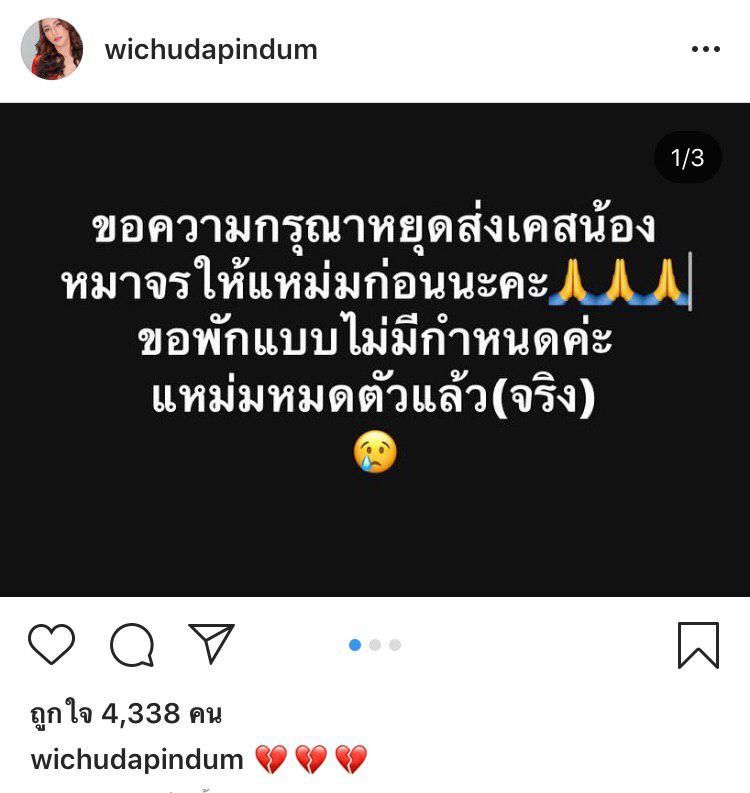Screen dimensions: 750x793
Task: Save this post with the bookmark icon
Action: [698, 645]
